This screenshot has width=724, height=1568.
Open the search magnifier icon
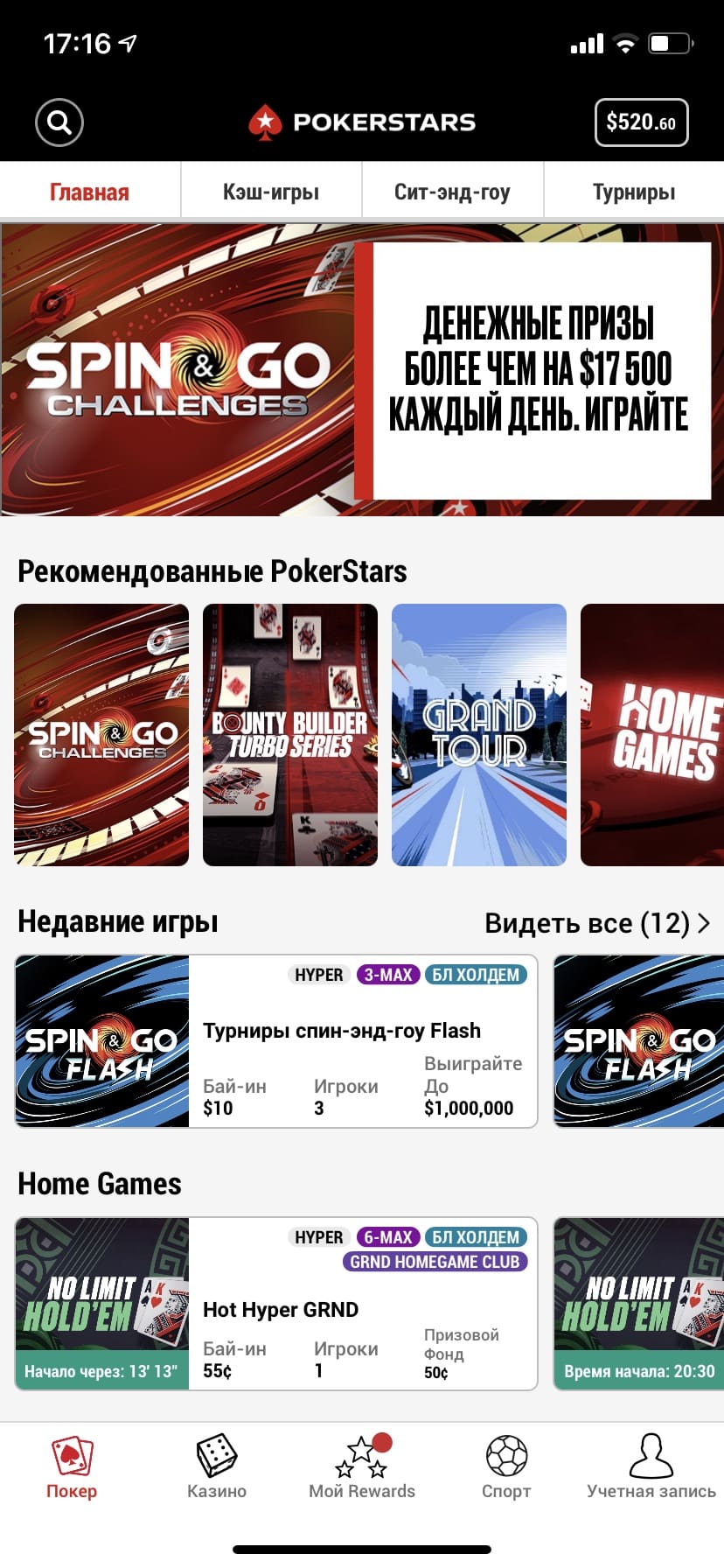[59, 122]
